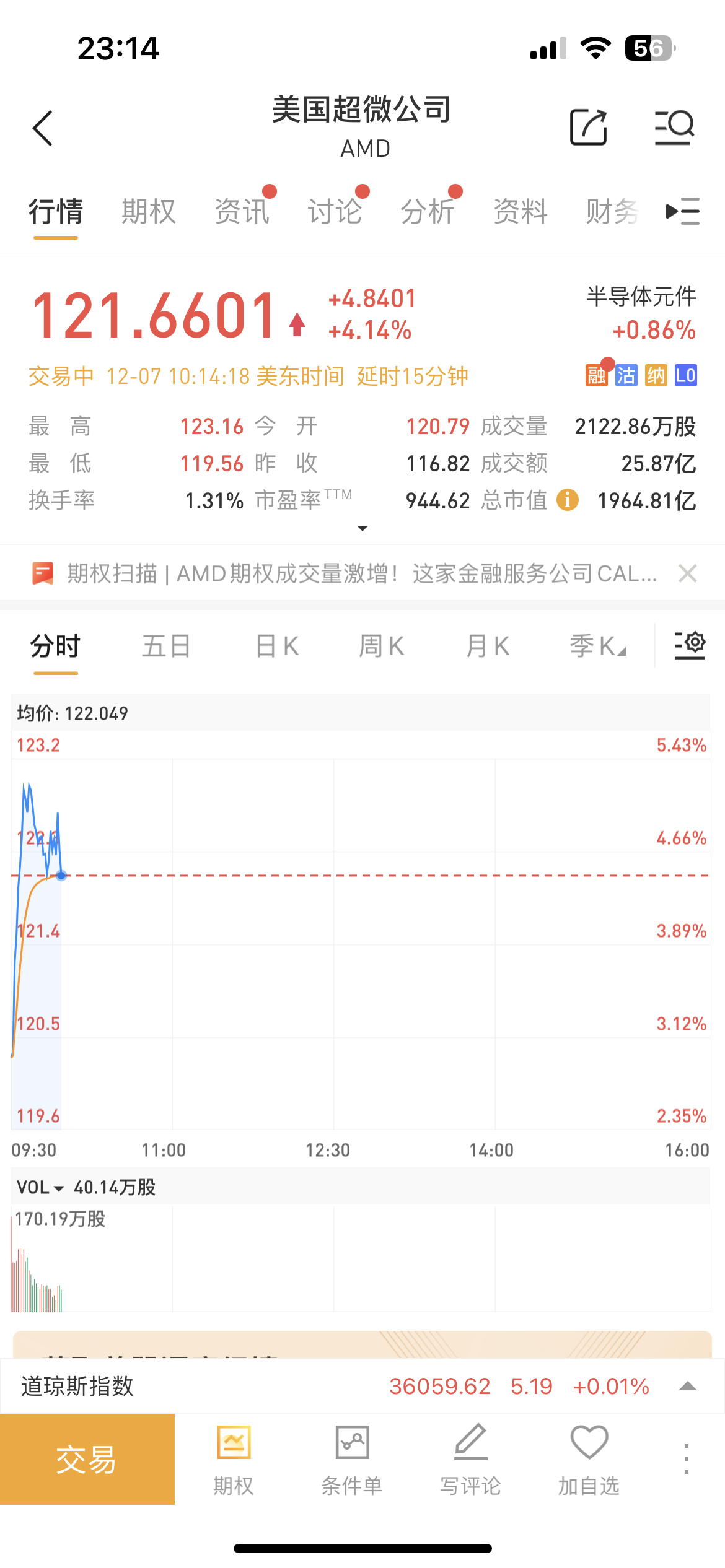
Task: Switch to the 期权 top tab
Action: 149,212
